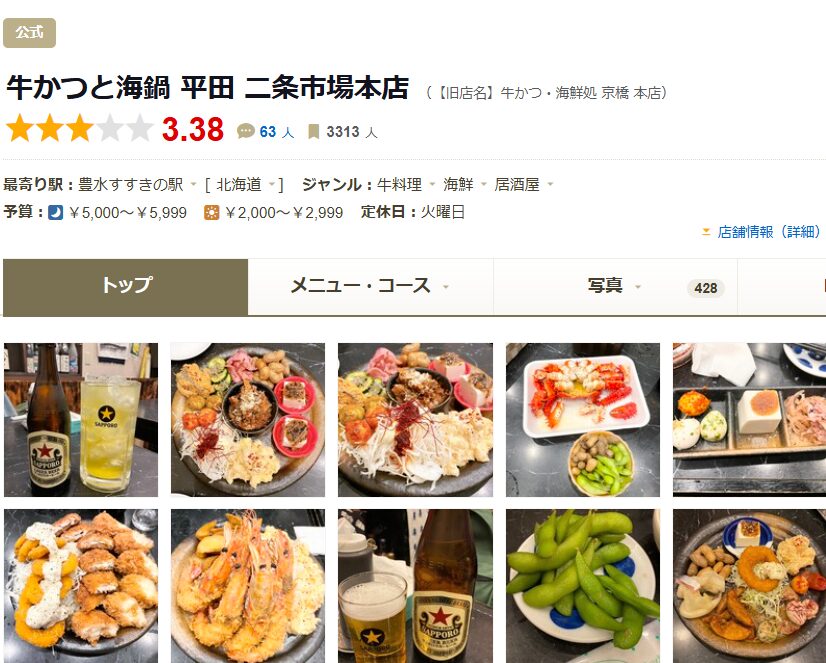This screenshot has width=826, height=663.
Task: Expand the 北海道 area dropdown
Action: (x=271, y=185)
